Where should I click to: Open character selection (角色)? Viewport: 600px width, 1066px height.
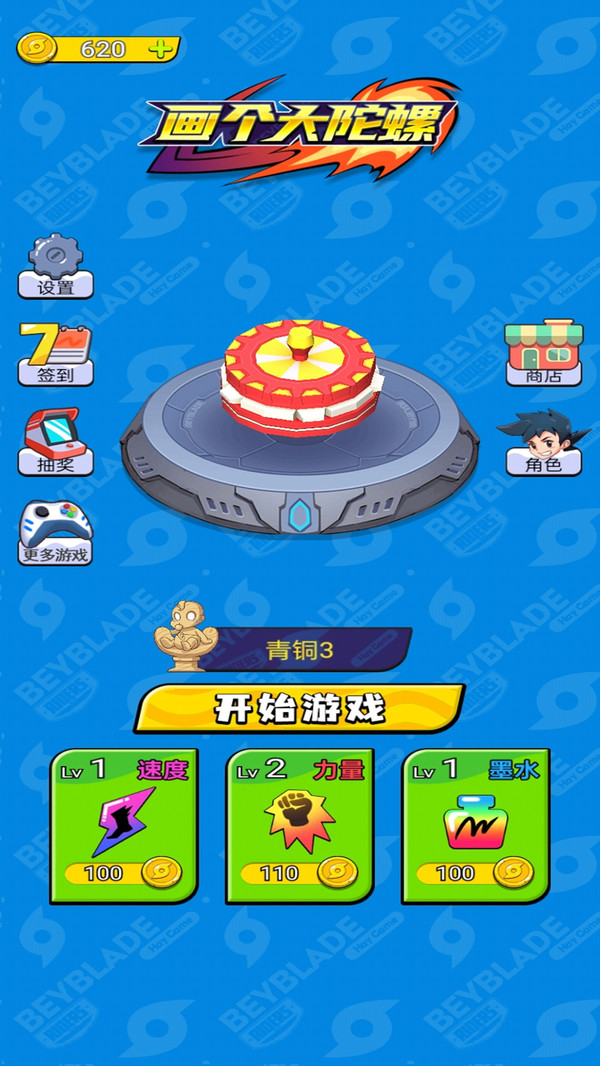coord(543,441)
